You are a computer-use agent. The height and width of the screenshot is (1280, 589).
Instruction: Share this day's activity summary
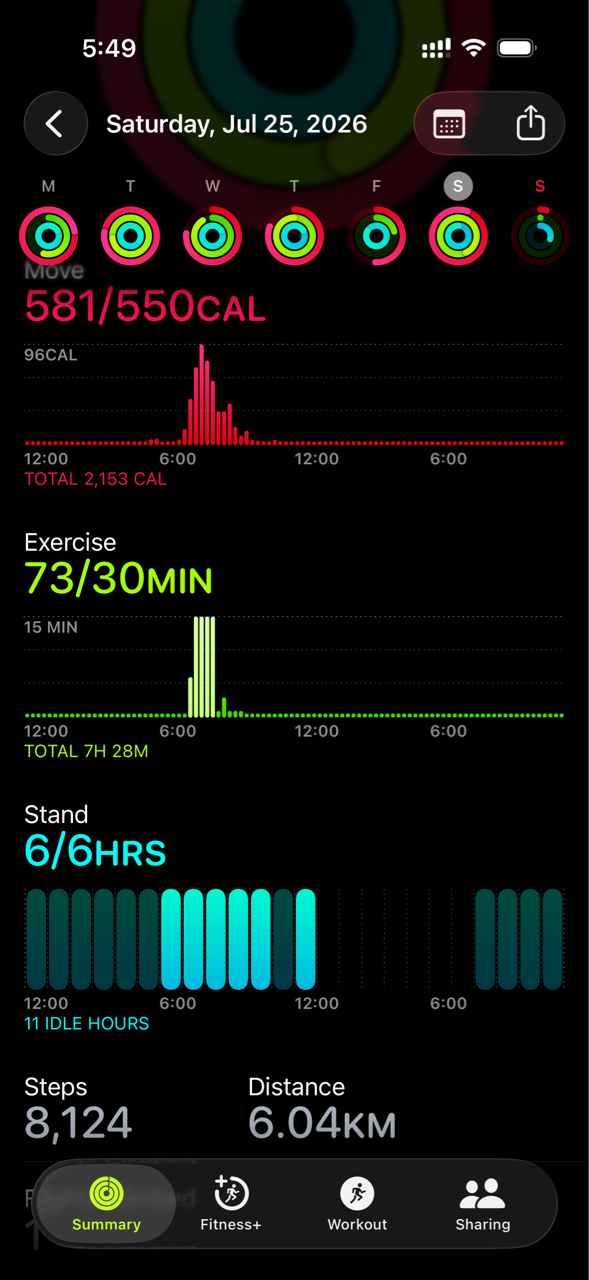click(x=531, y=124)
